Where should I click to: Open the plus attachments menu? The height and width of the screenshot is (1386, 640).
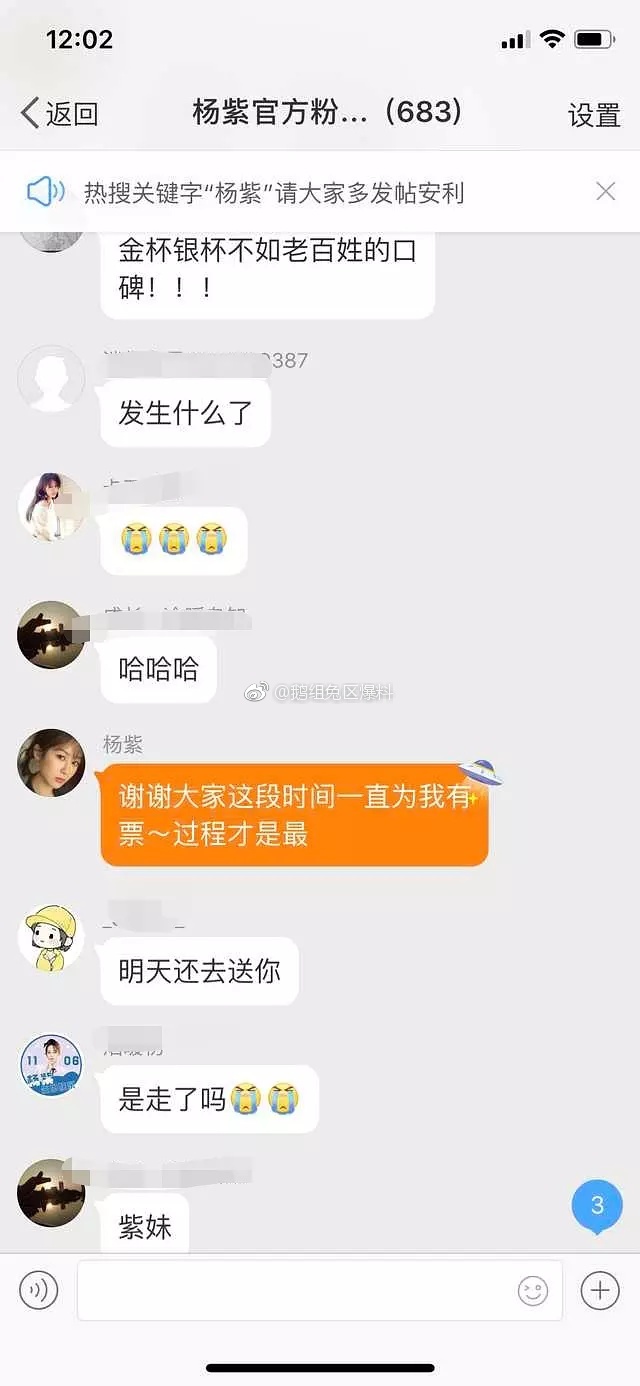[599, 1291]
